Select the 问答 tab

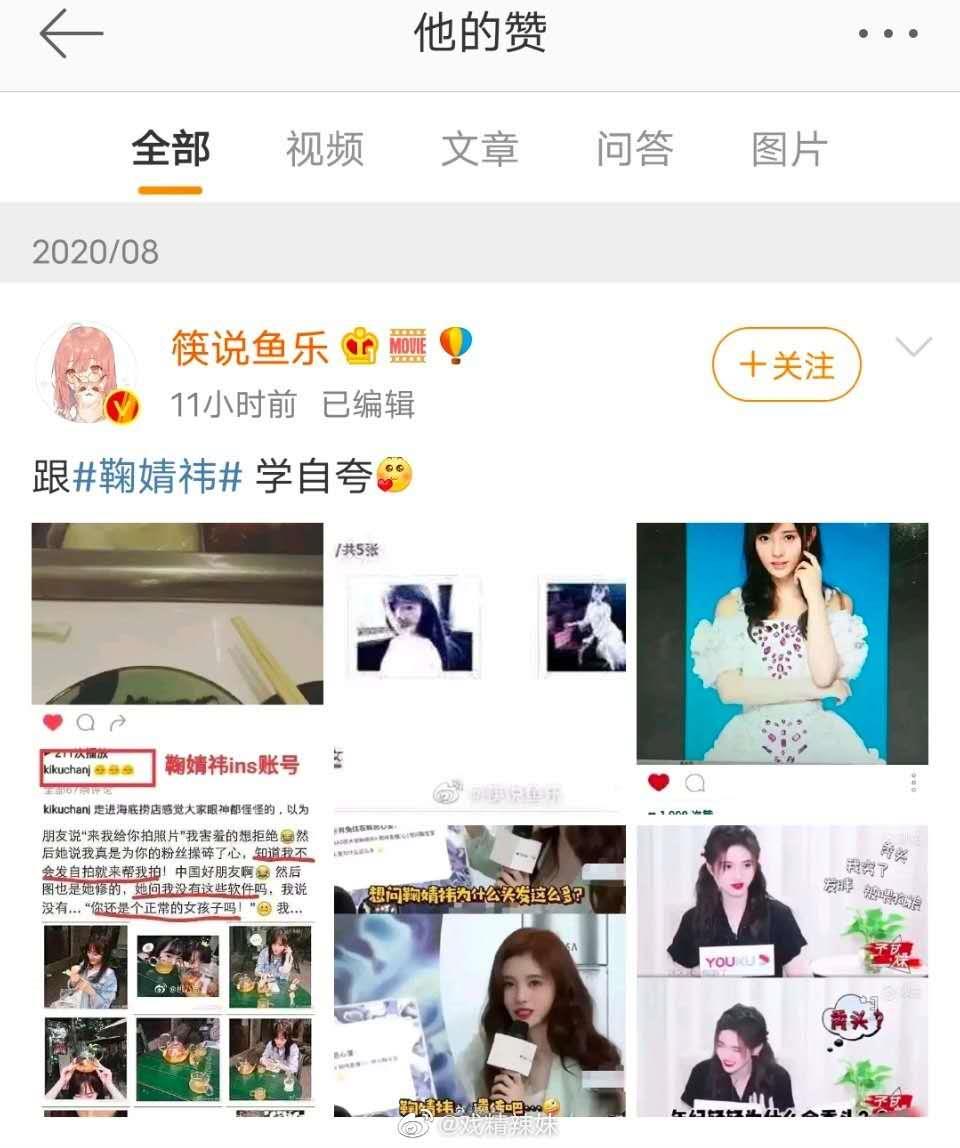pyautogui.click(x=635, y=150)
